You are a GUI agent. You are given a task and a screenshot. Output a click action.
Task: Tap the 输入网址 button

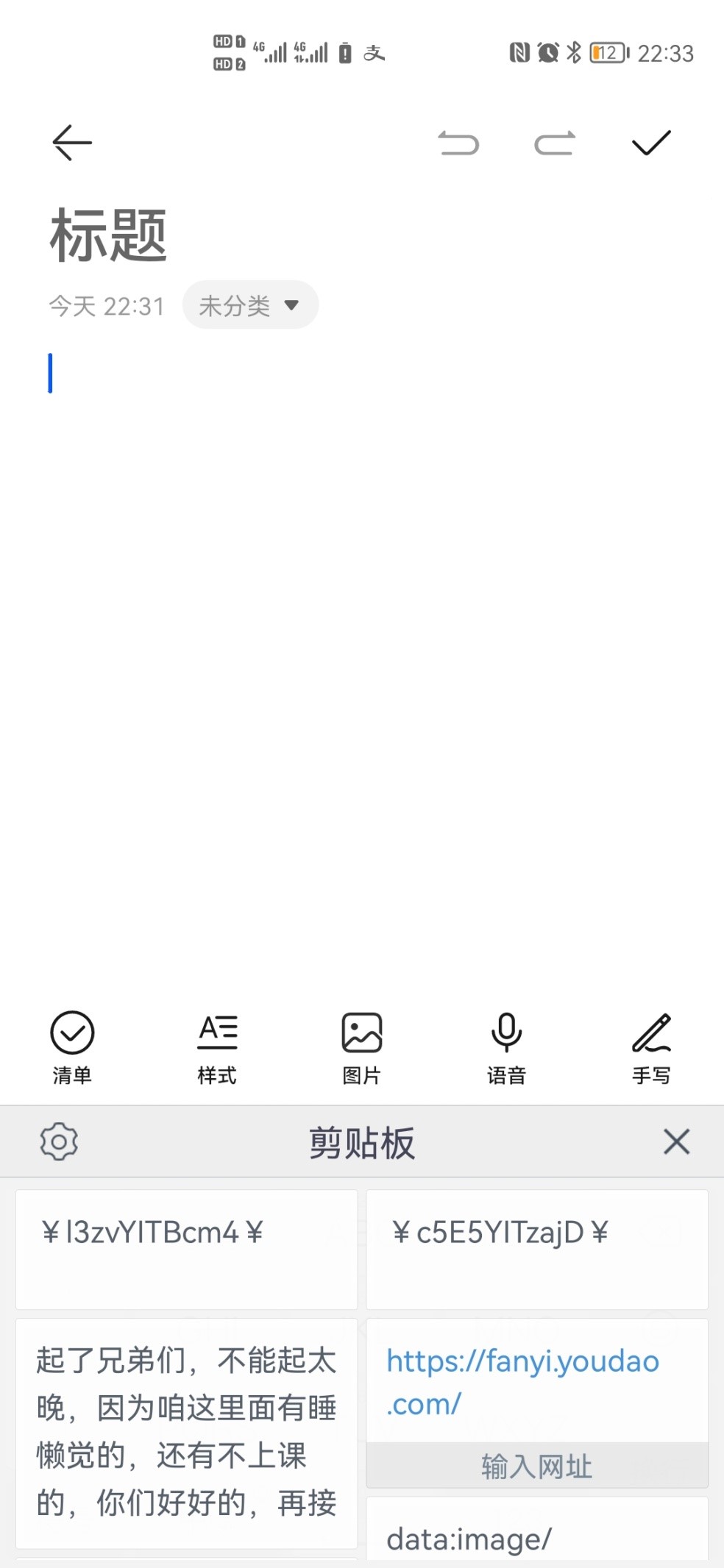click(x=537, y=1466)
